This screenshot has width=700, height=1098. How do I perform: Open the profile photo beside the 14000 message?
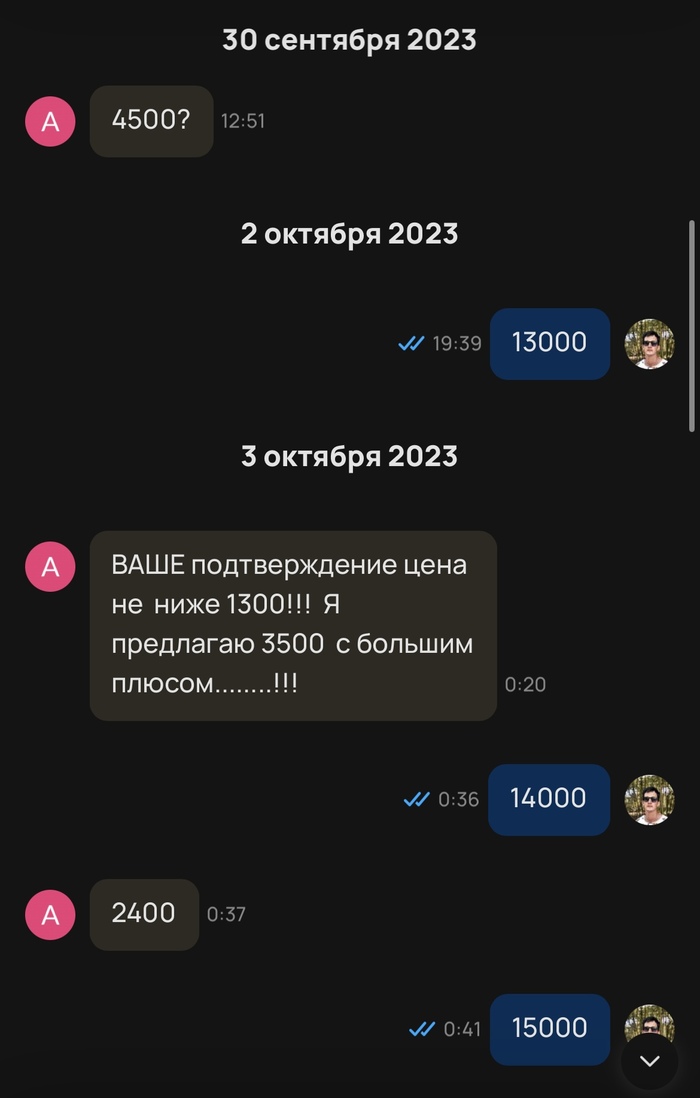tap(649, 799)
